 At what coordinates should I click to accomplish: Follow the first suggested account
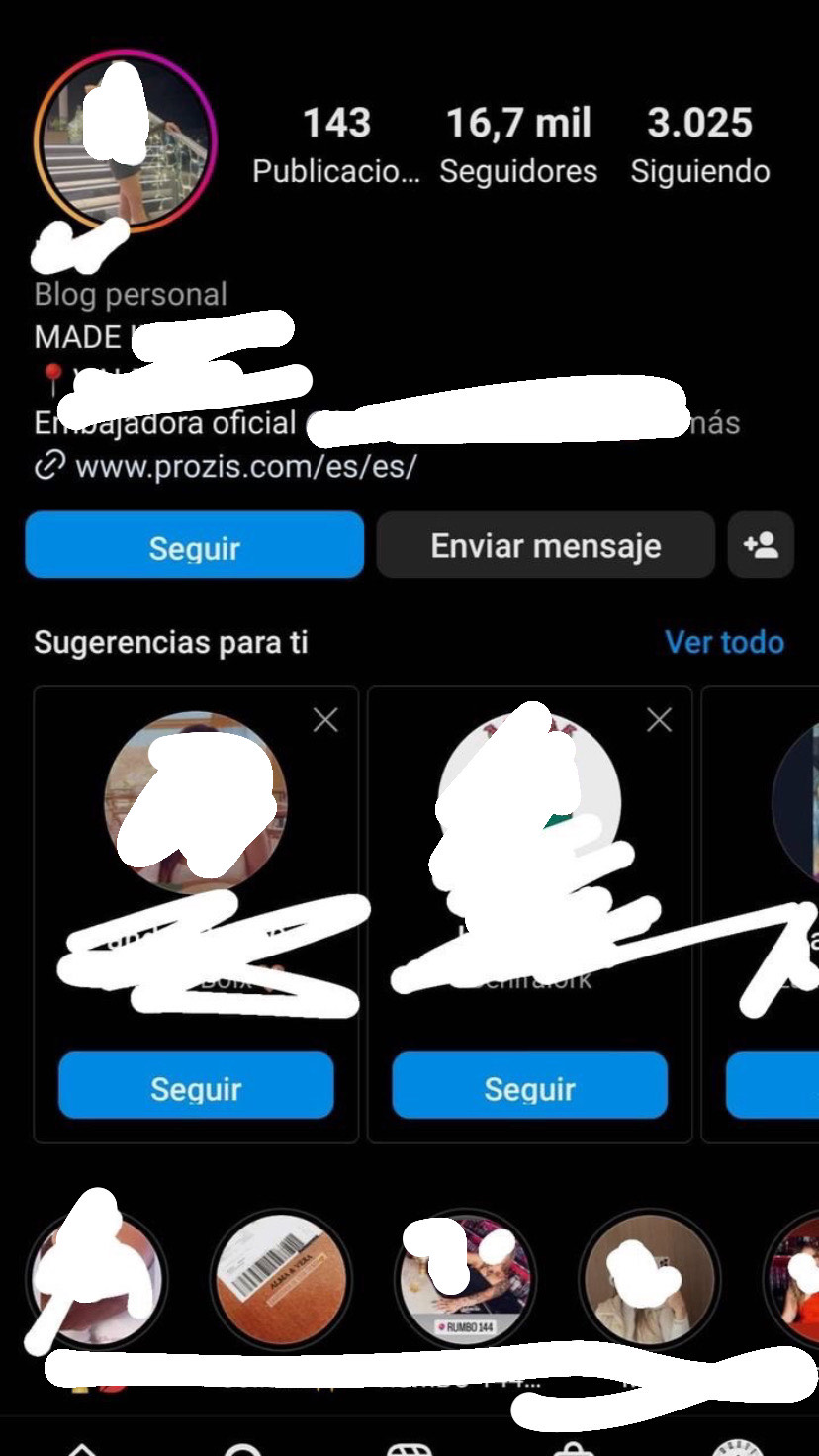coord(196,1087)
